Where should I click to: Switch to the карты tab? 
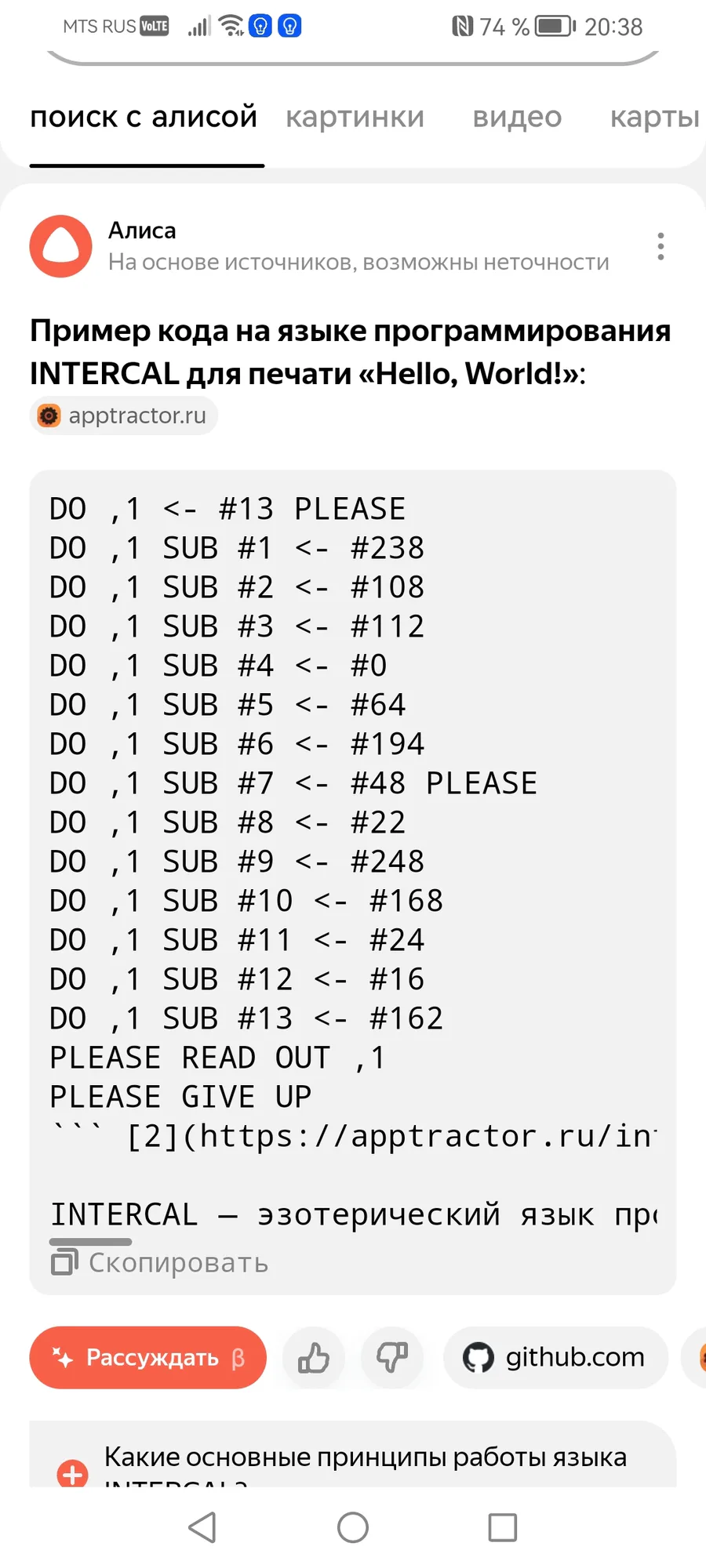(654, 118)
